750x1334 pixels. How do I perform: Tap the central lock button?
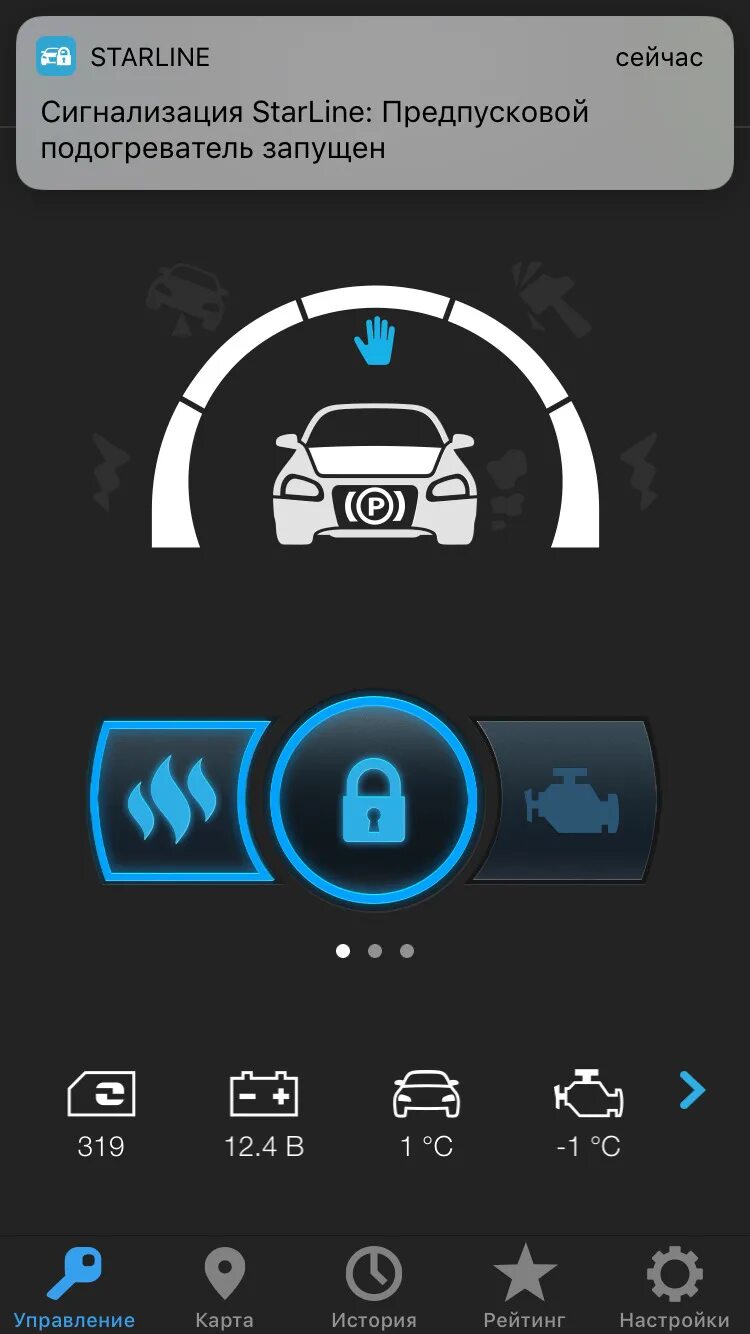pos(374,800)
